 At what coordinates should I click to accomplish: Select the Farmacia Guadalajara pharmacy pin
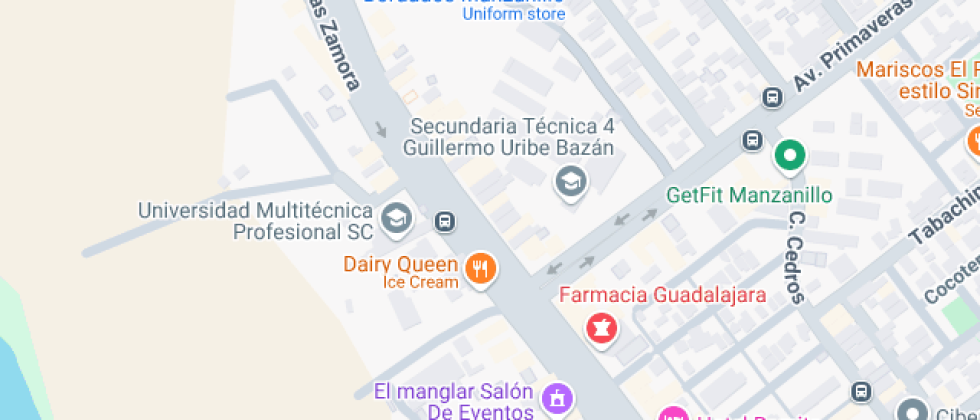(600, 327)
